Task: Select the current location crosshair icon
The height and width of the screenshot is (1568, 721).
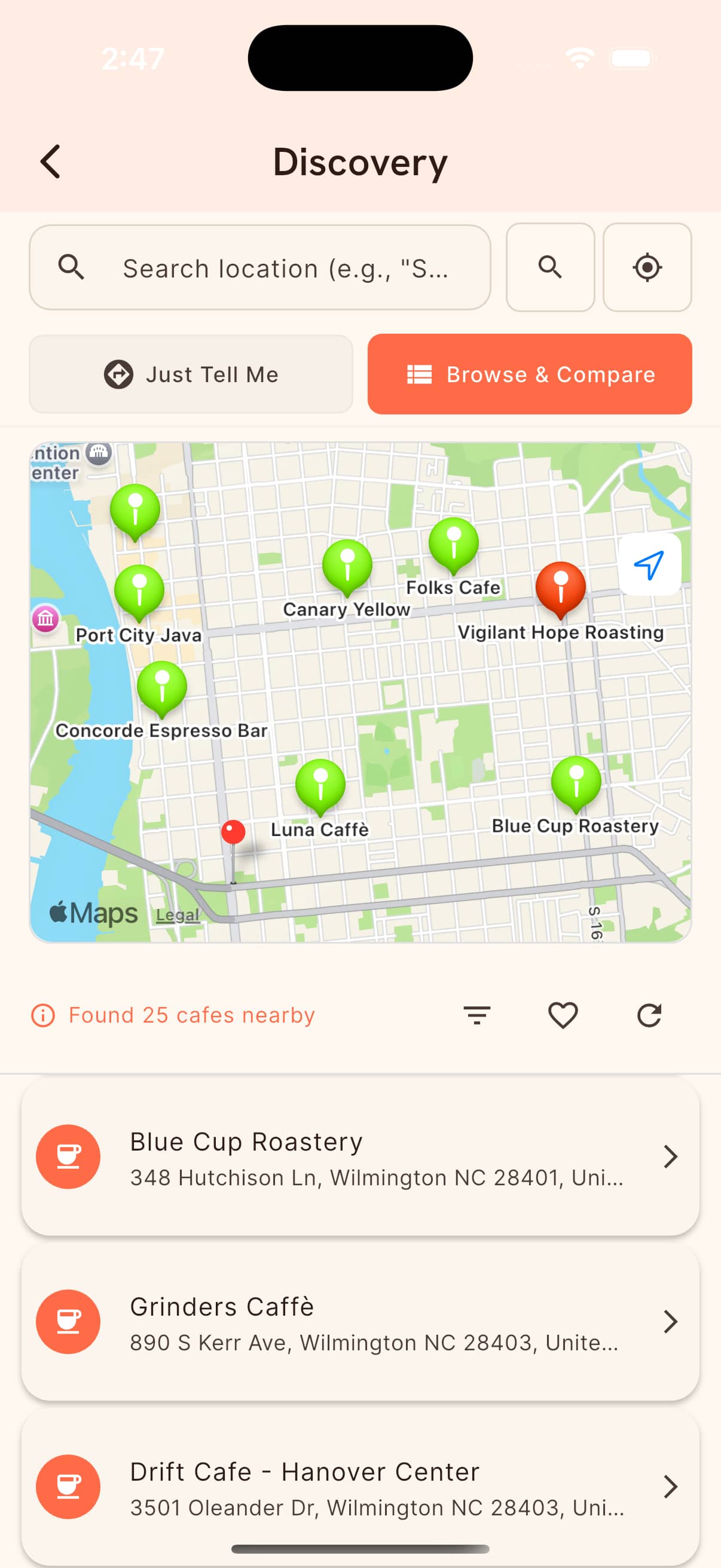Action: (x=647, y=268)
